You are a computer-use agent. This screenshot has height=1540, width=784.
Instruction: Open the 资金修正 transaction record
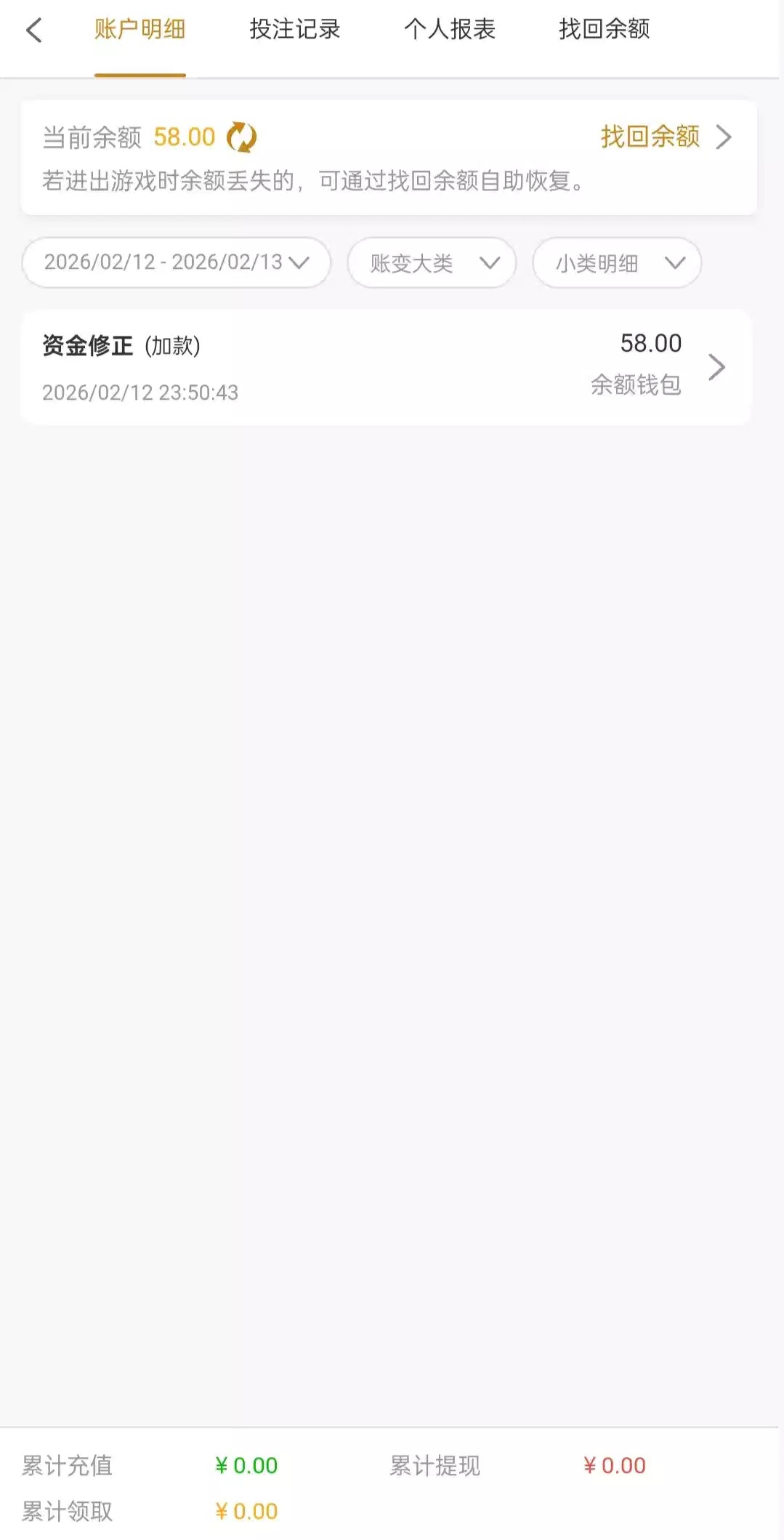pos(385,367)
